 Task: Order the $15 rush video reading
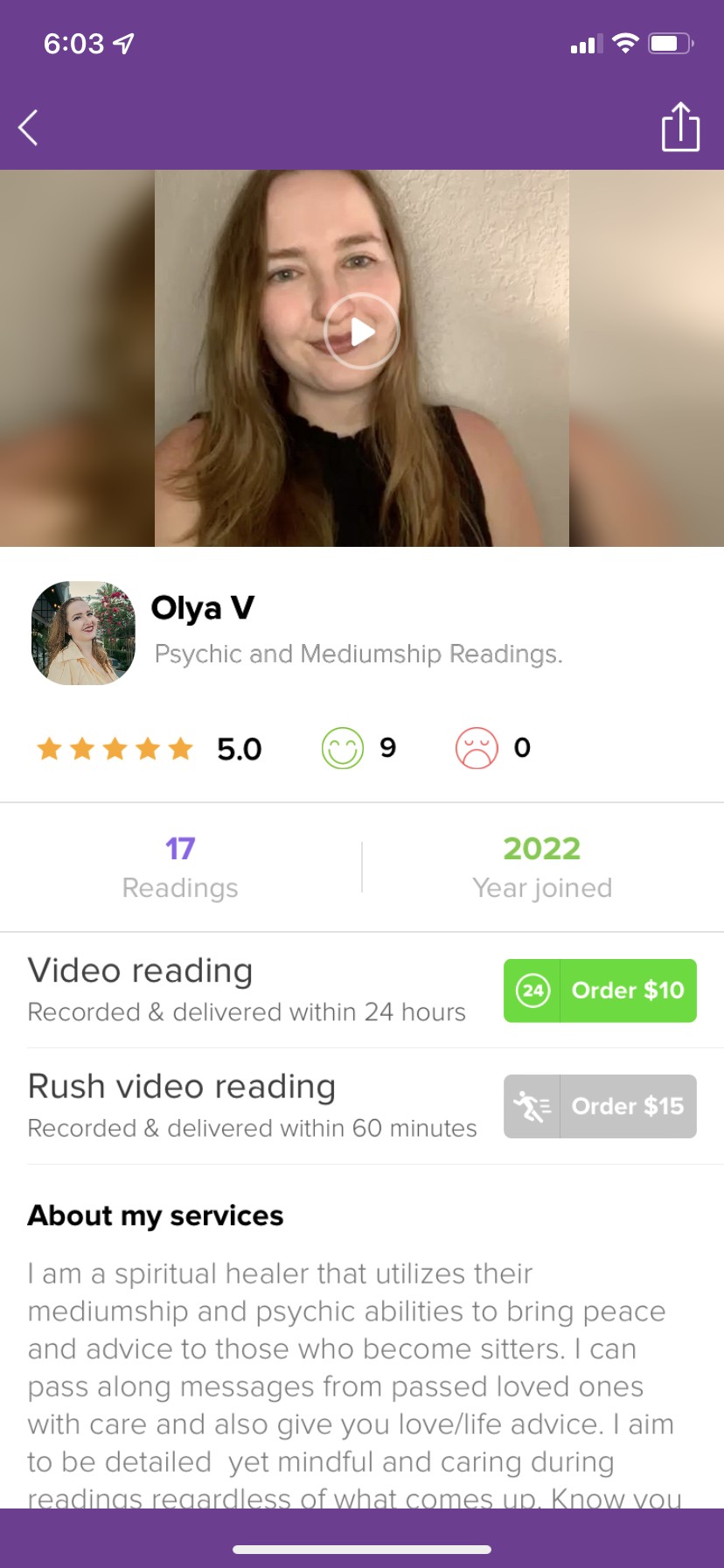[600, 1106]
